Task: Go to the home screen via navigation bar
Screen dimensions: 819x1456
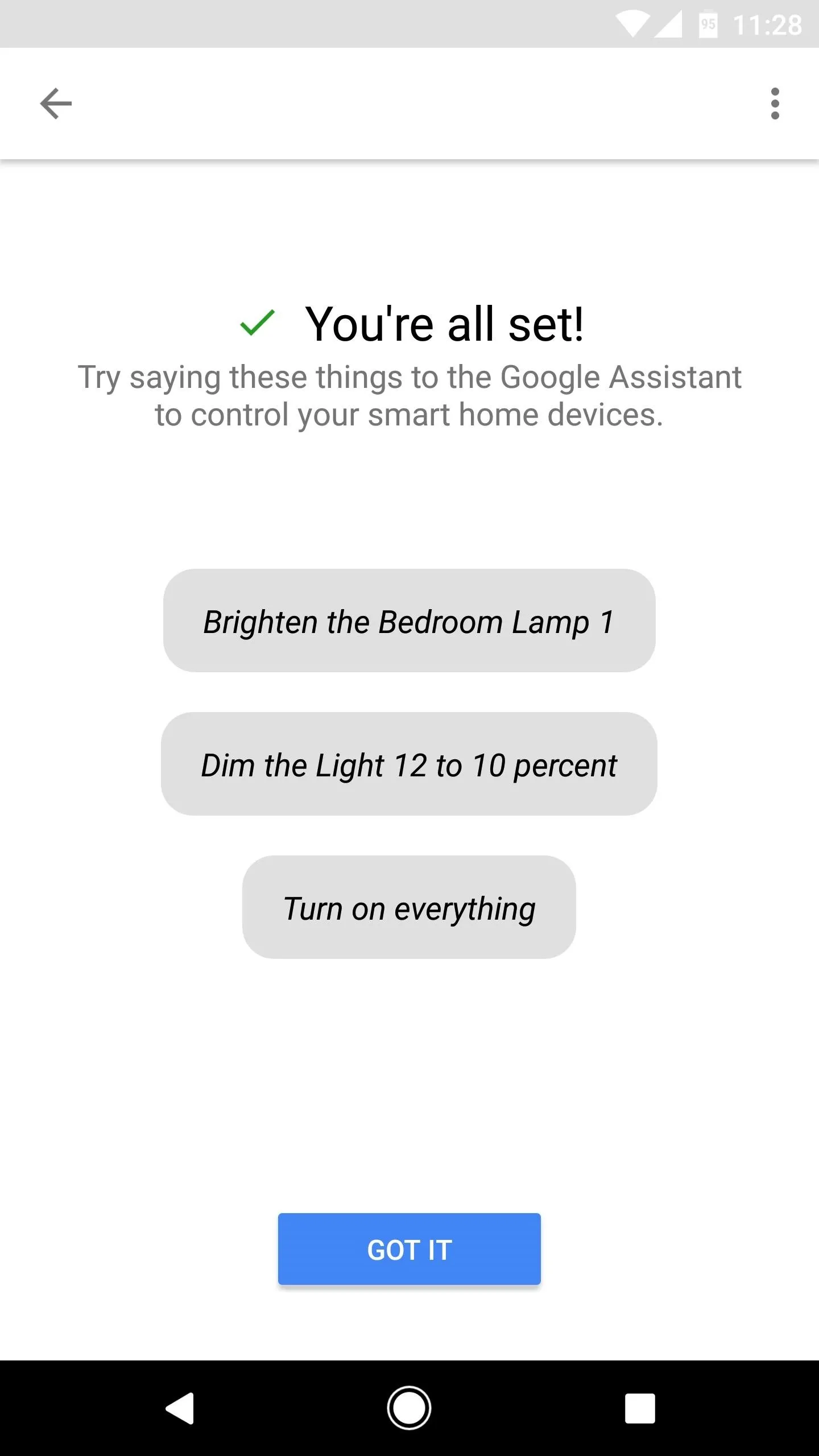Action: [x=409, y=1408]
